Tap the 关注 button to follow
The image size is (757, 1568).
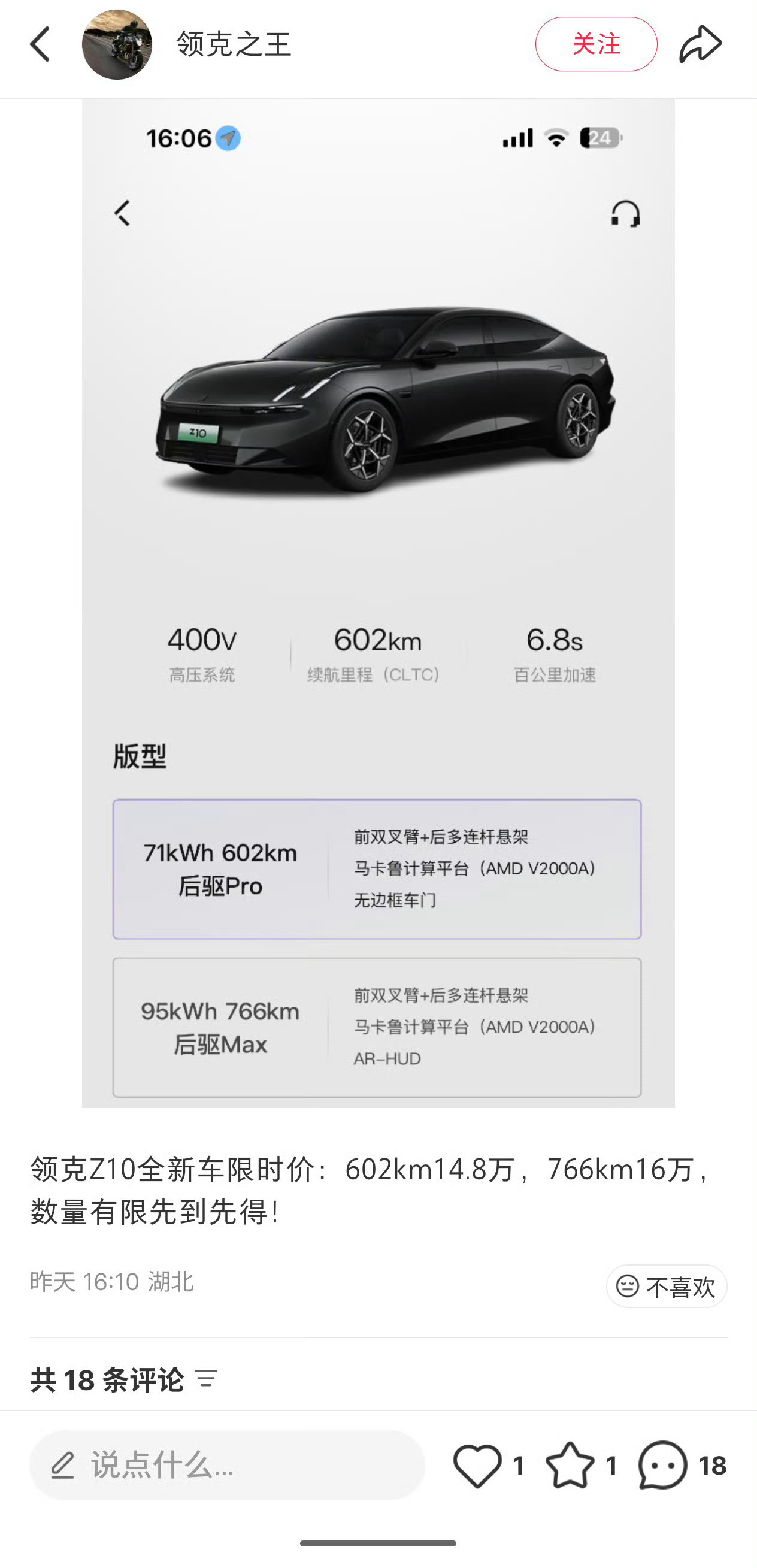(x=596, y=44)
